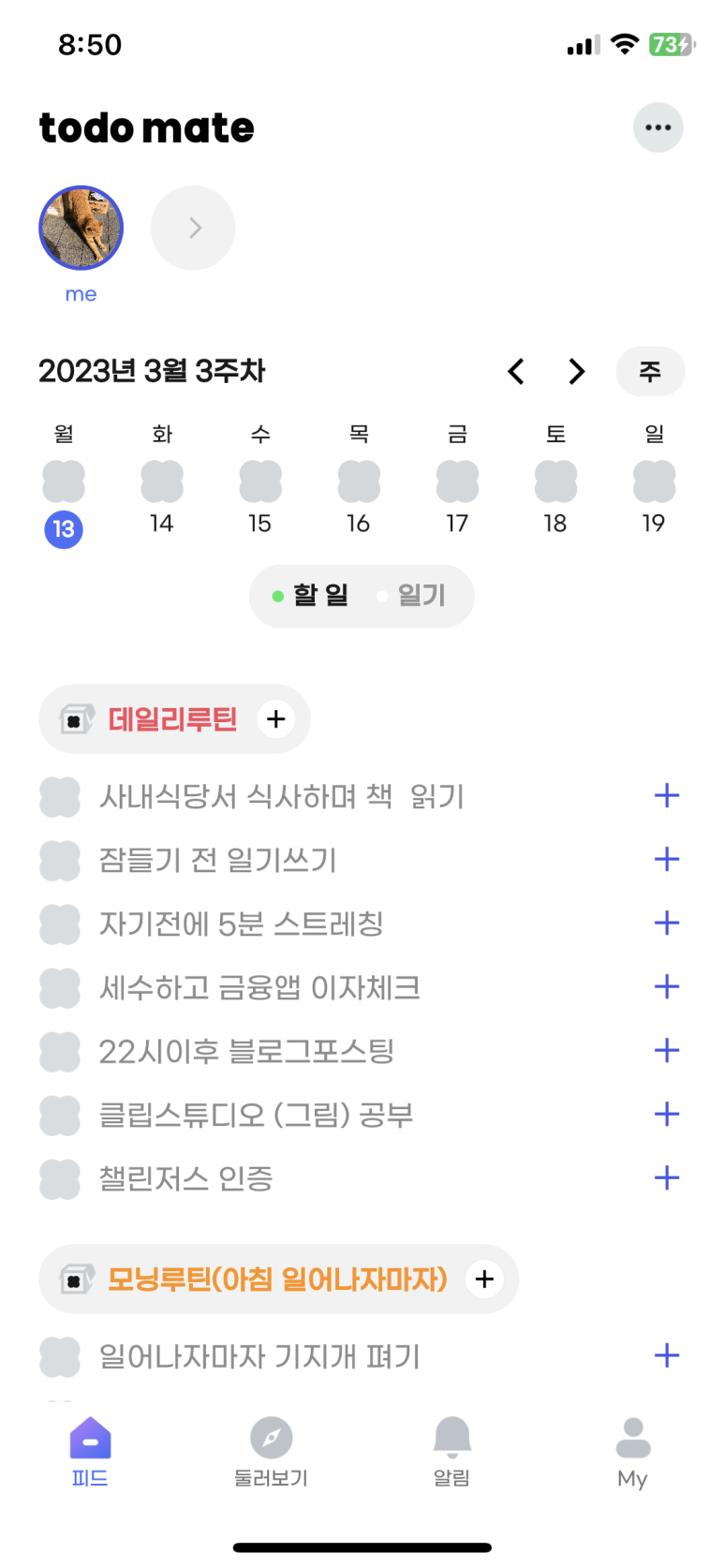Screen dimensions: 724x1568
Task: Go to the next week
Action: pyautogui.click(x=577, y=372)
